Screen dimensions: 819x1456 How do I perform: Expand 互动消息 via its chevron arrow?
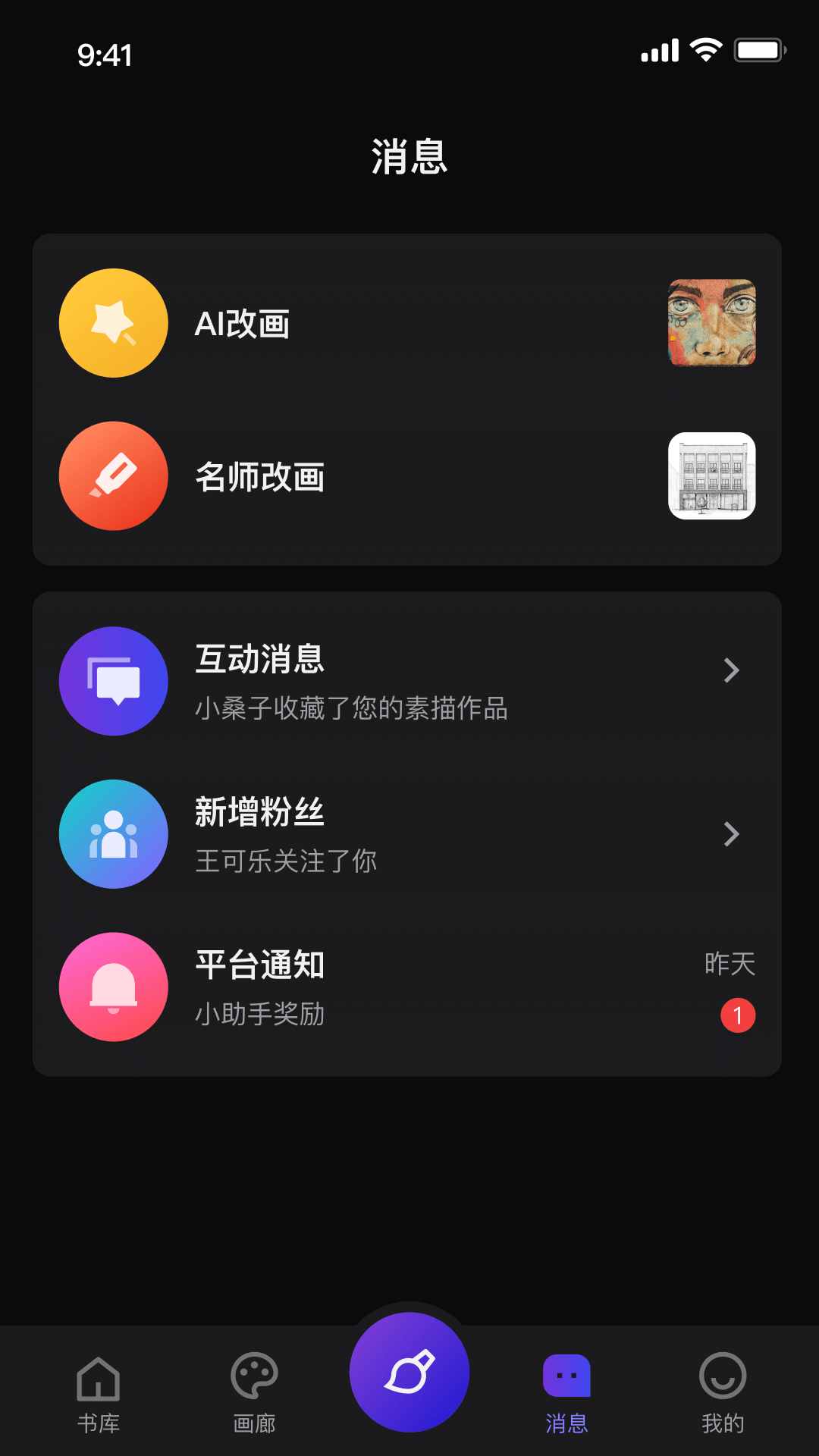click(x=732, y=670)
